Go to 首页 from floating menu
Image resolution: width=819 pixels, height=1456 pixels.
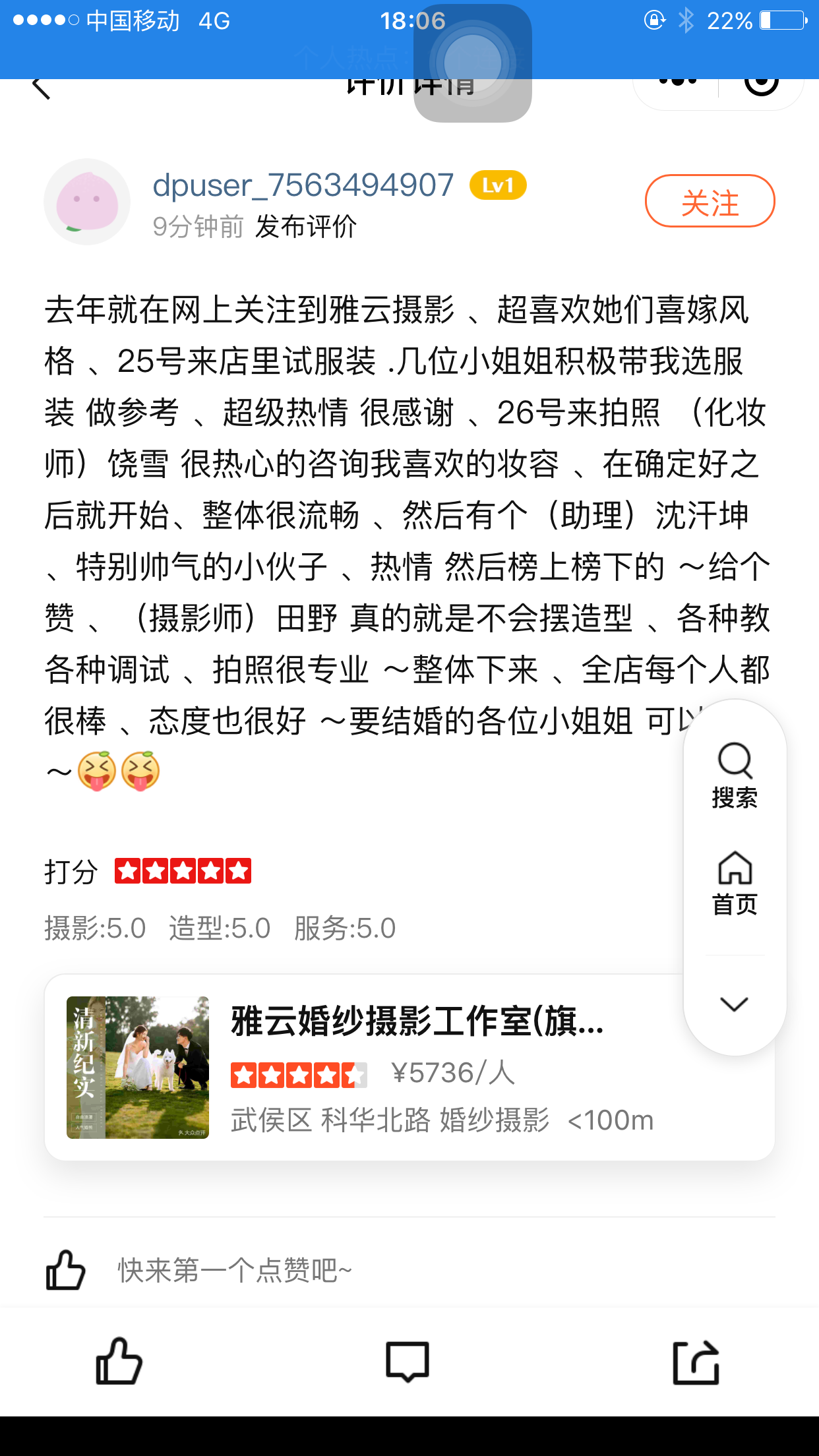(735, 883)
